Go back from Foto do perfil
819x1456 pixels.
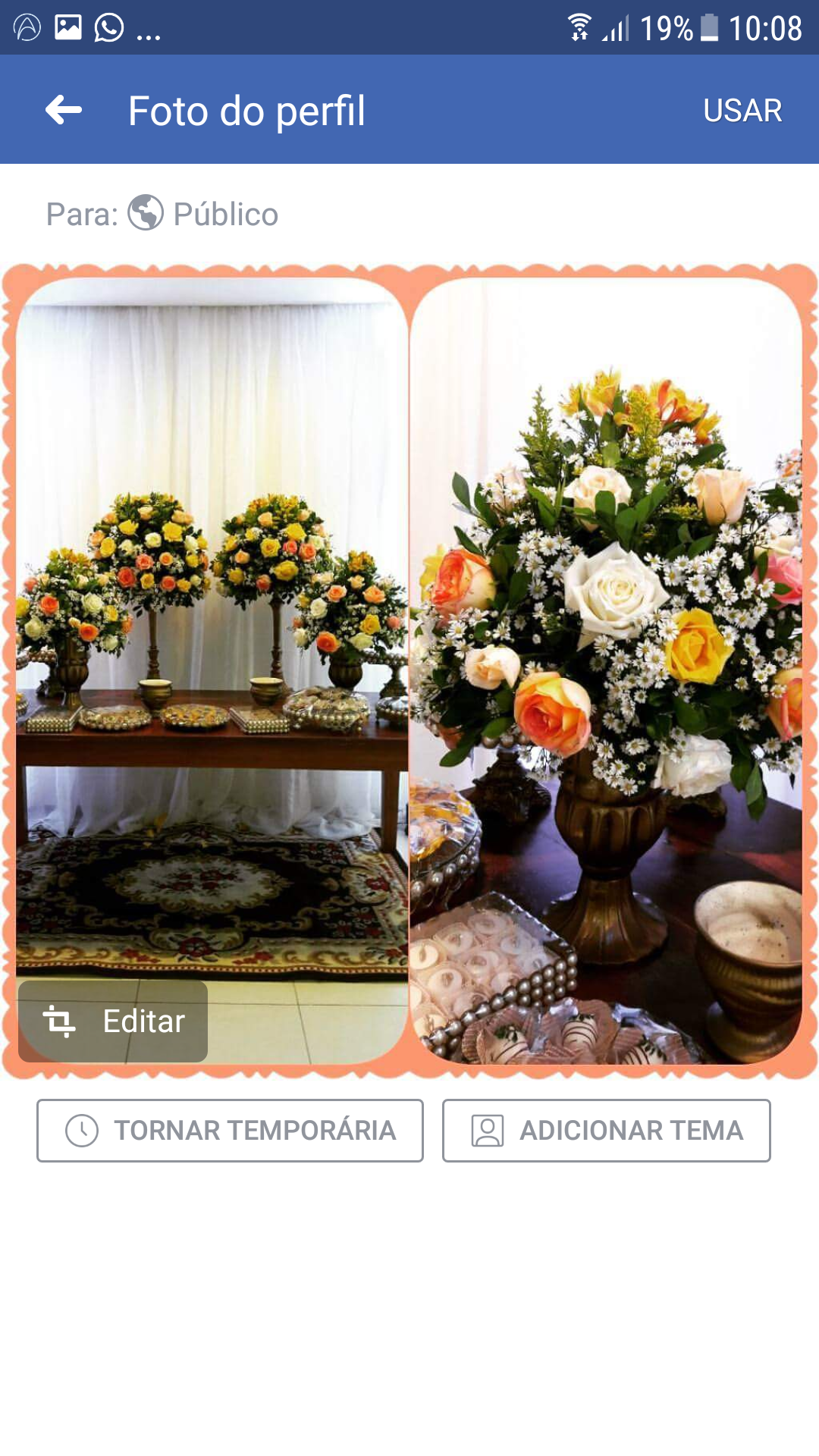64,111
